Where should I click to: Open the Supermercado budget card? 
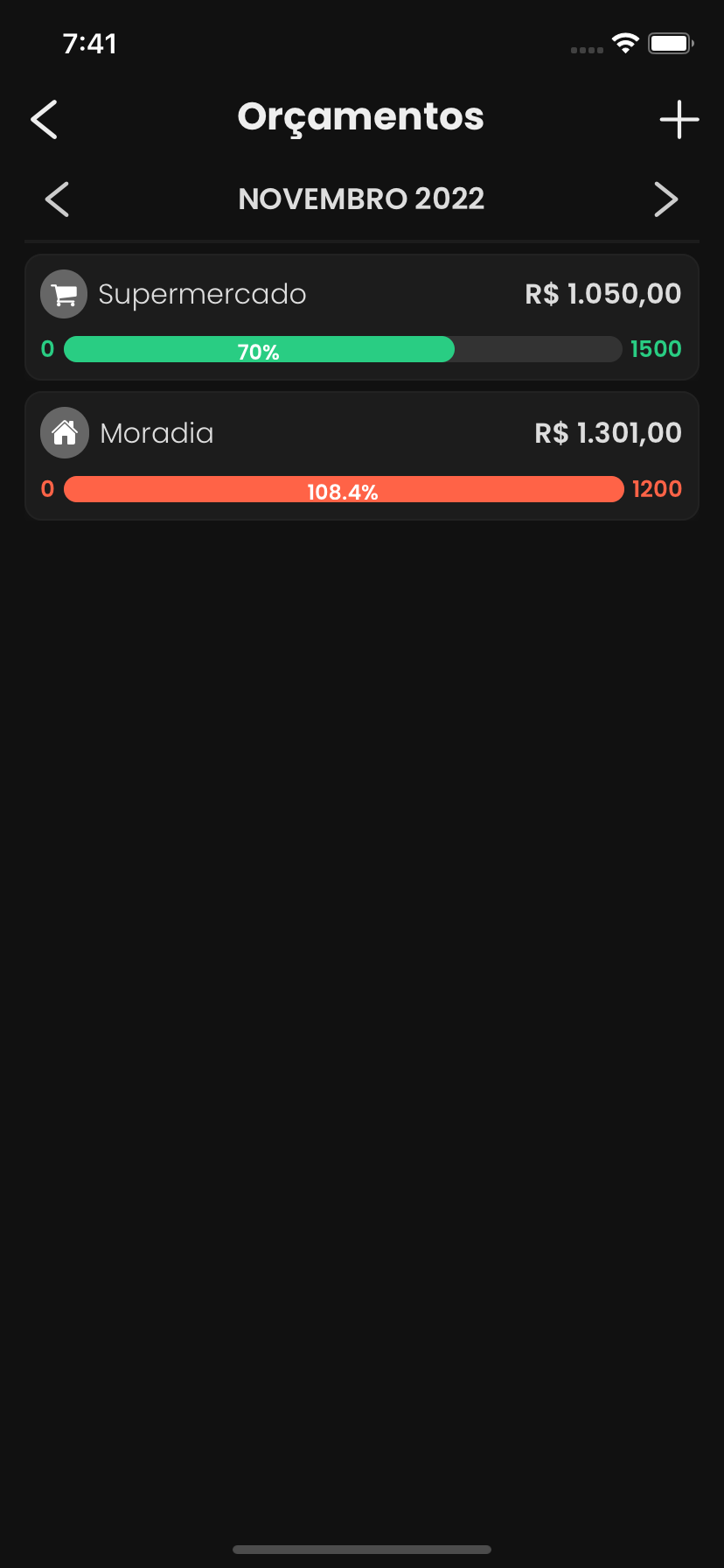361,317
